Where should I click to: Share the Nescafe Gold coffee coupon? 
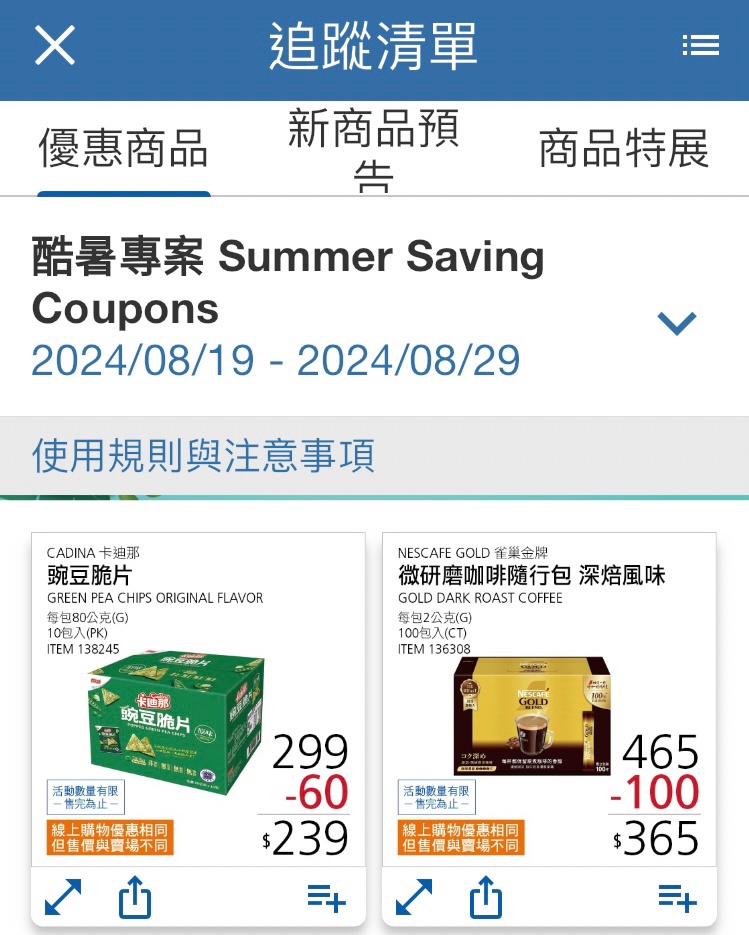485,897
